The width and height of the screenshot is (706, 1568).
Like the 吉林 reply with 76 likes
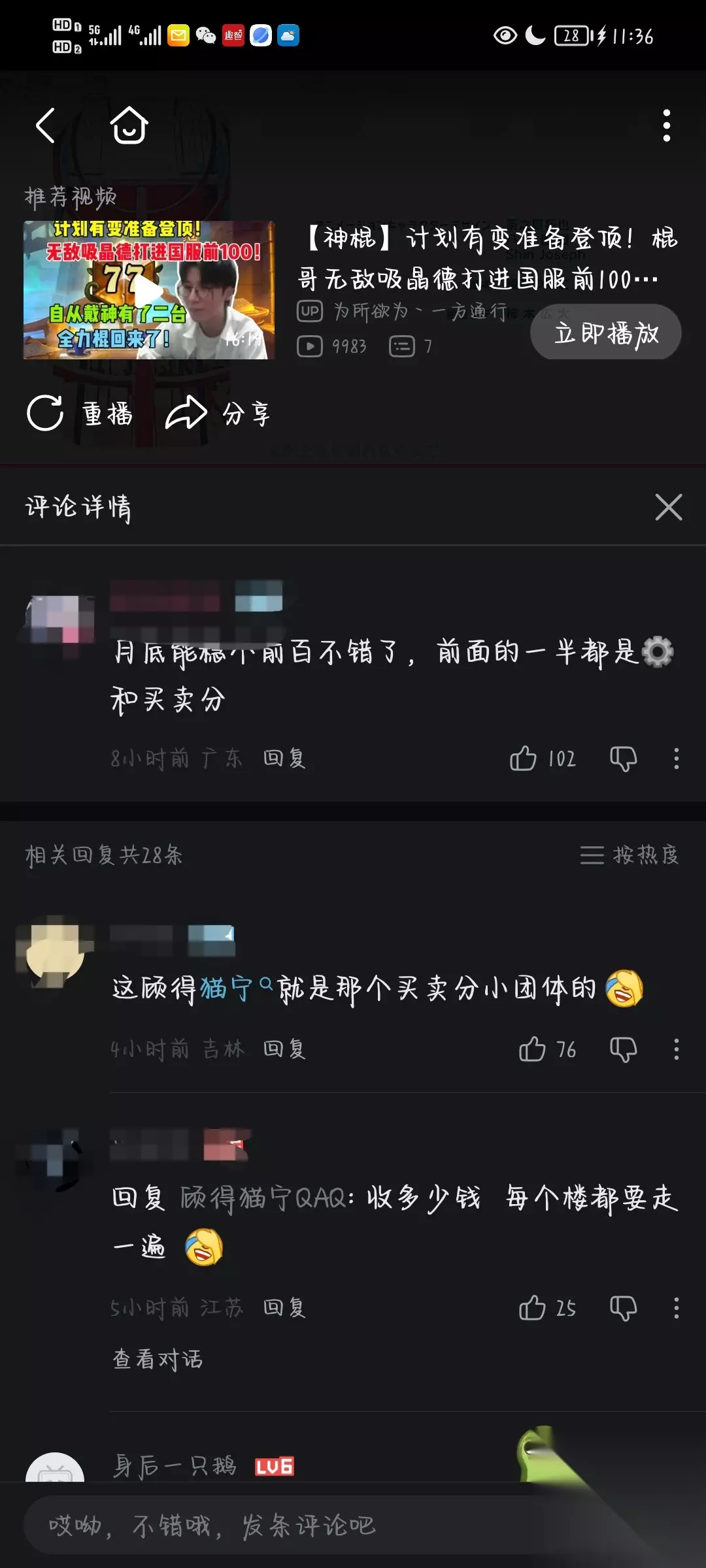point(548,1049)
